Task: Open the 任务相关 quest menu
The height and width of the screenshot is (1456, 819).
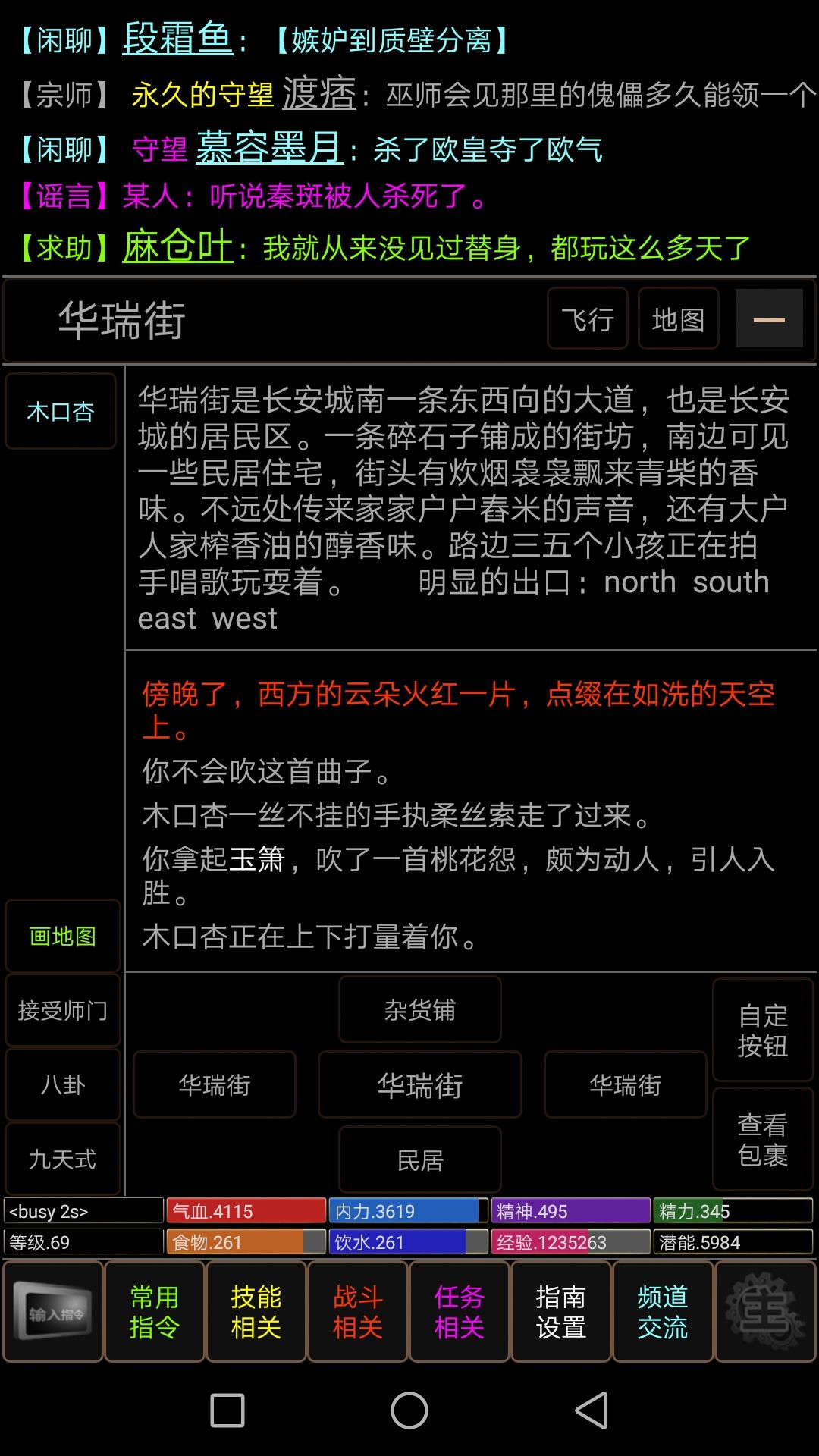Action: pyautogui.click(x=460, y=1310)
